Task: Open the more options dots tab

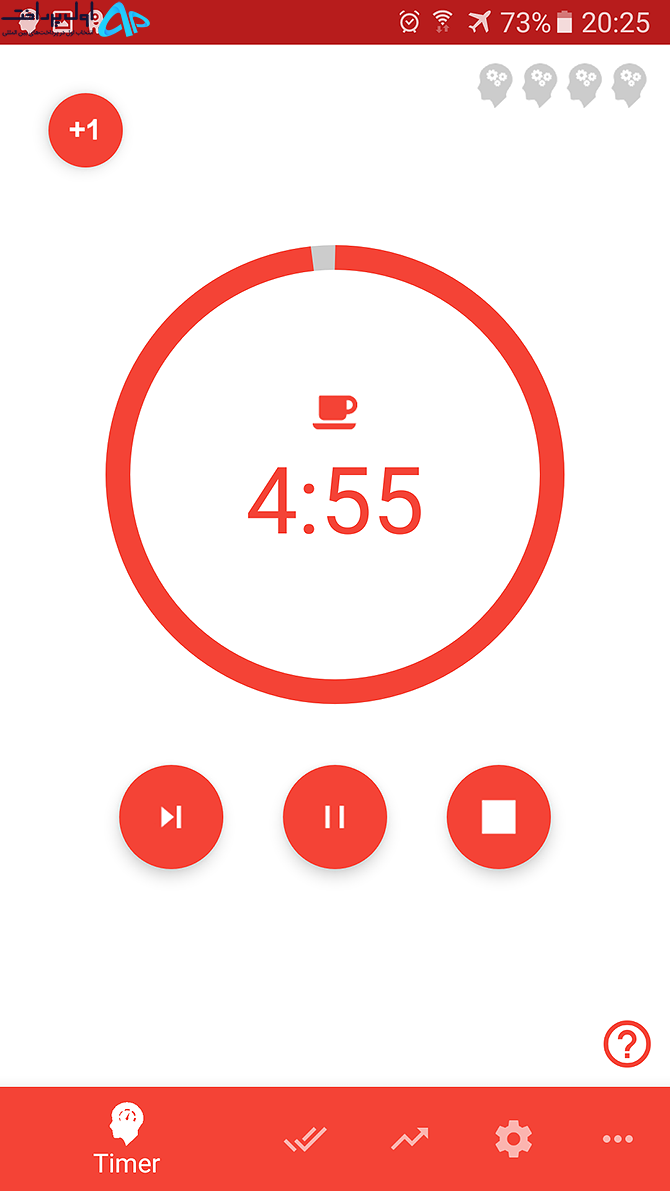Action: 618,1139
